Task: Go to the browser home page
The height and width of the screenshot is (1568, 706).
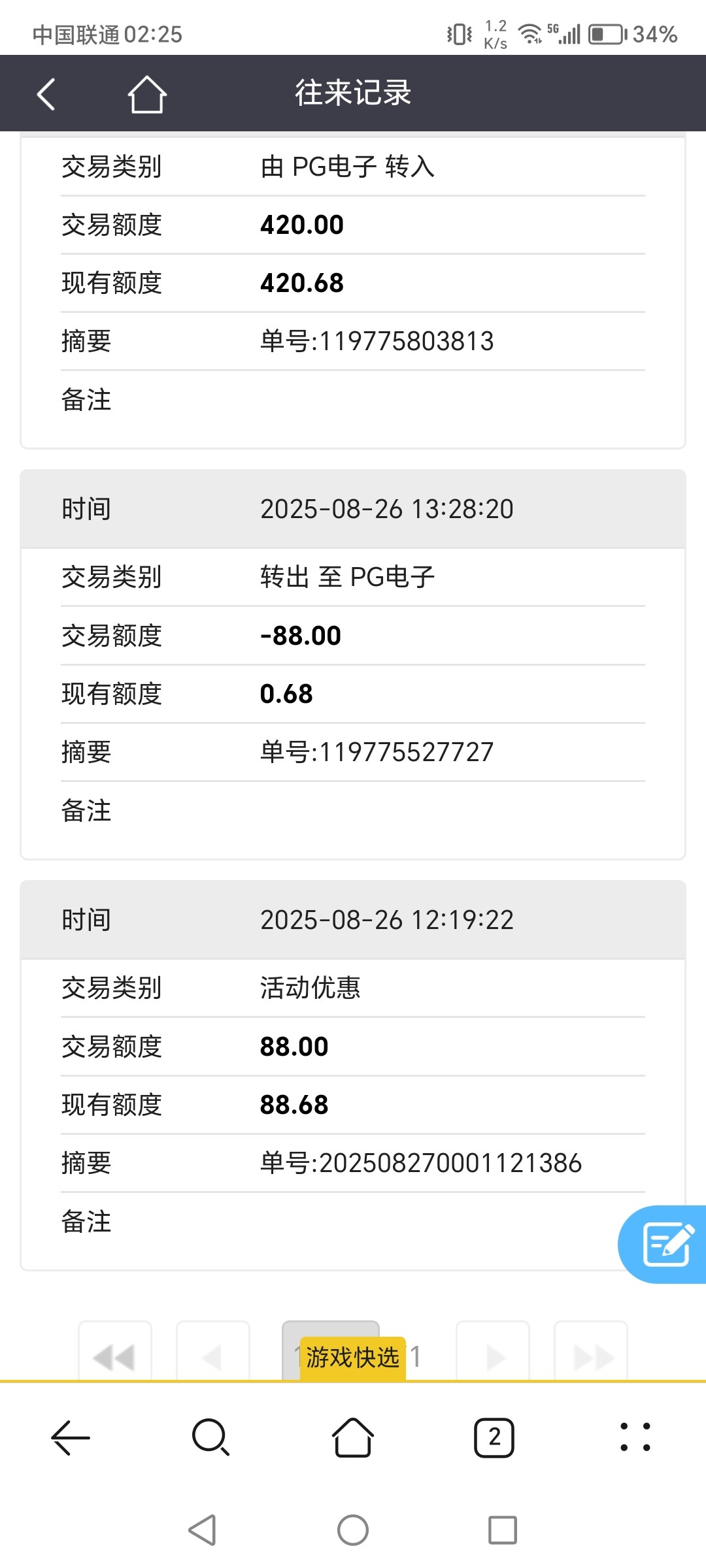Action: point(353,1437)
